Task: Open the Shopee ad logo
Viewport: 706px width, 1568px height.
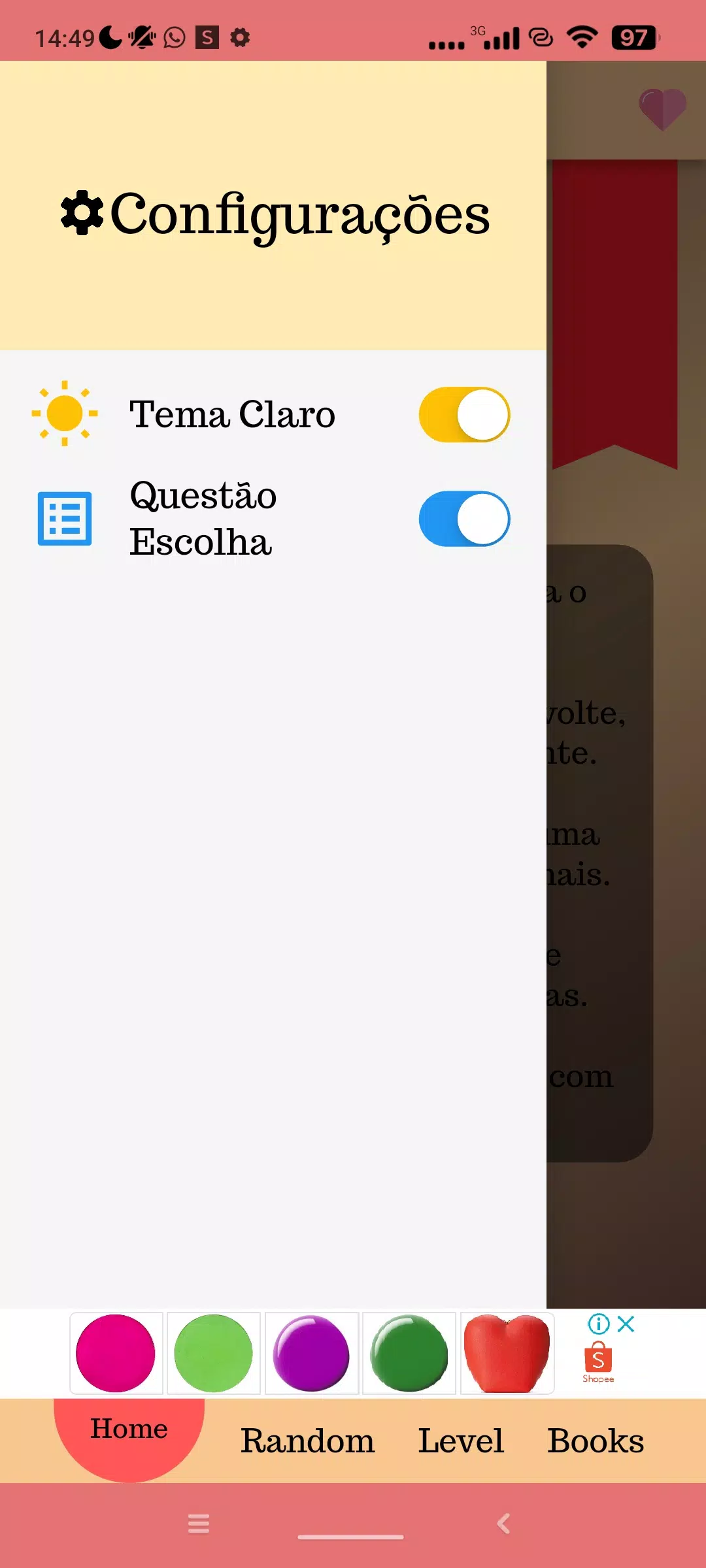Action: [x=598, y=1361]
